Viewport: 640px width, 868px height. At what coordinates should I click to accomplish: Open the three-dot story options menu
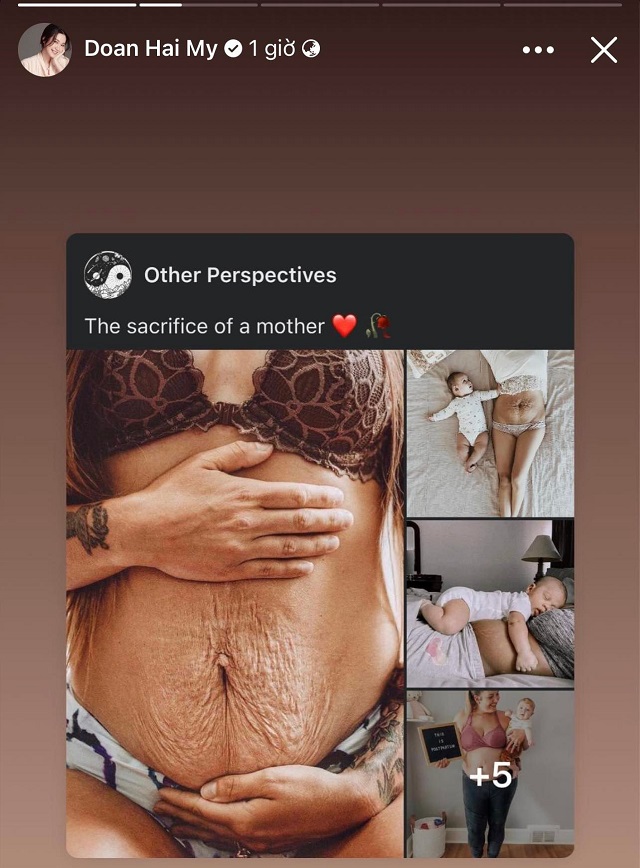click(x=538, y=50)
